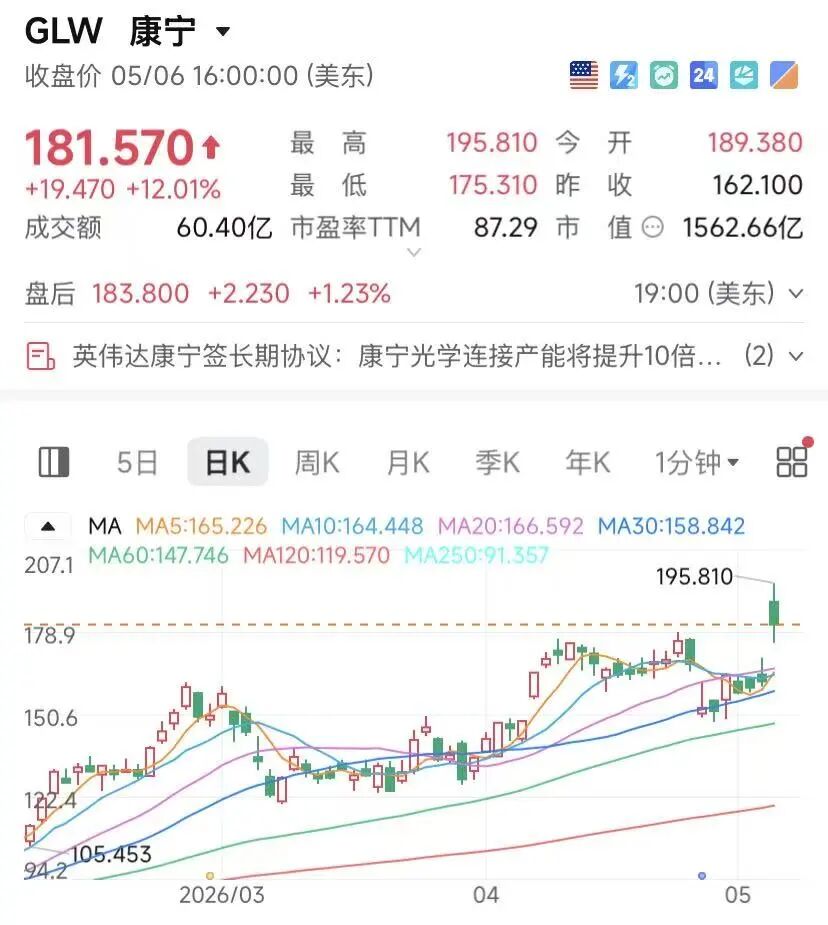Collapse the MA indicator legend arrow
Image resolution: width=828 pixels, height=925 pixels.
[48, 526]
